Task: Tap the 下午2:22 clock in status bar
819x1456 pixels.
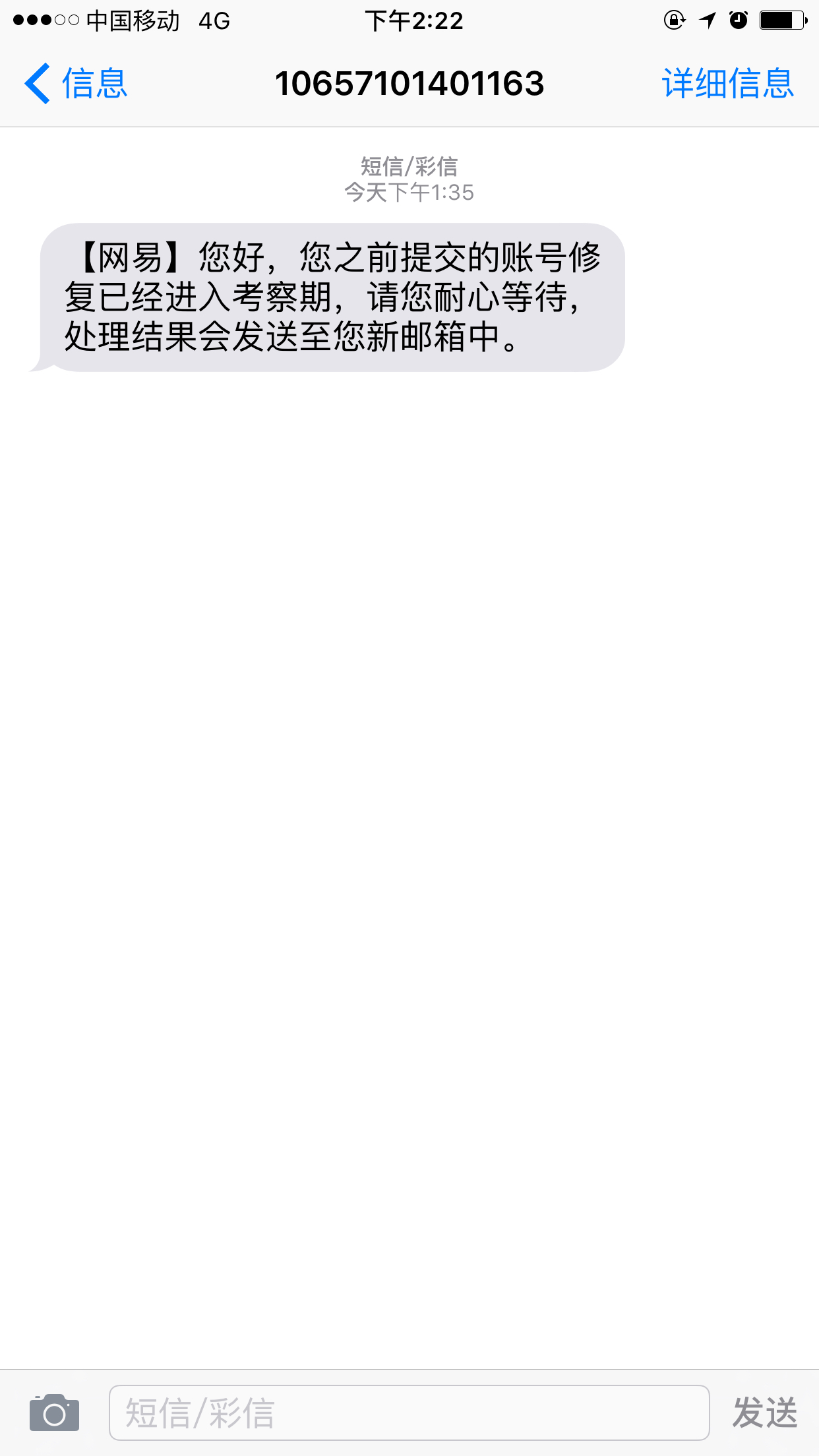Action: pos(413,21)
